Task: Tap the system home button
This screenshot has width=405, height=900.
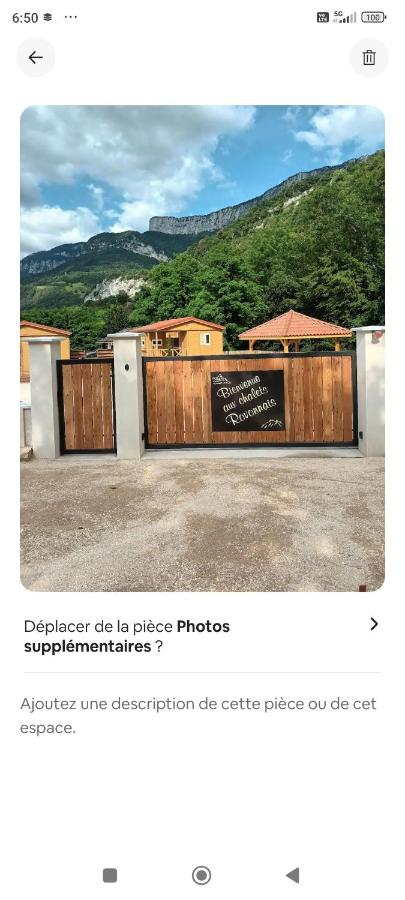Action: coord(201,875)
